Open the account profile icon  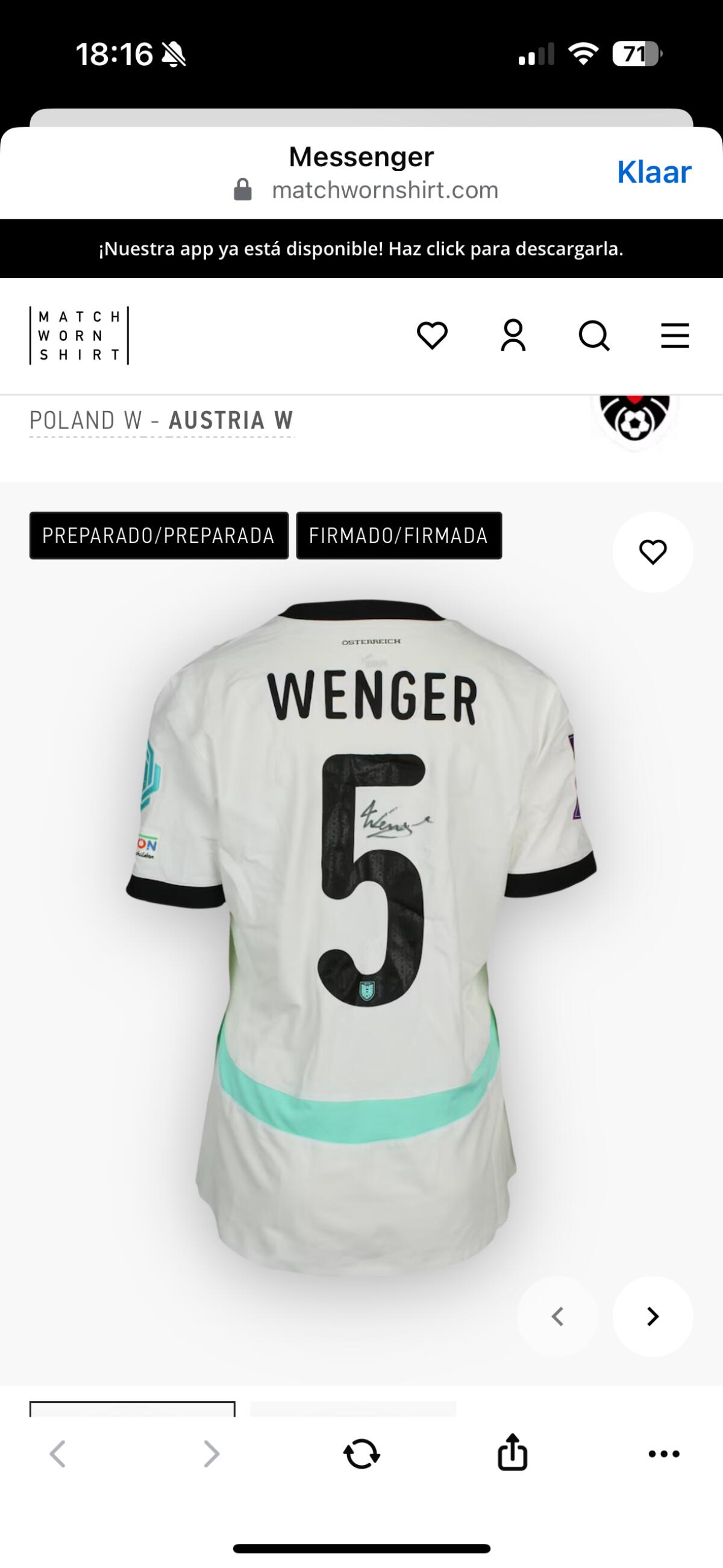(513, 336)
